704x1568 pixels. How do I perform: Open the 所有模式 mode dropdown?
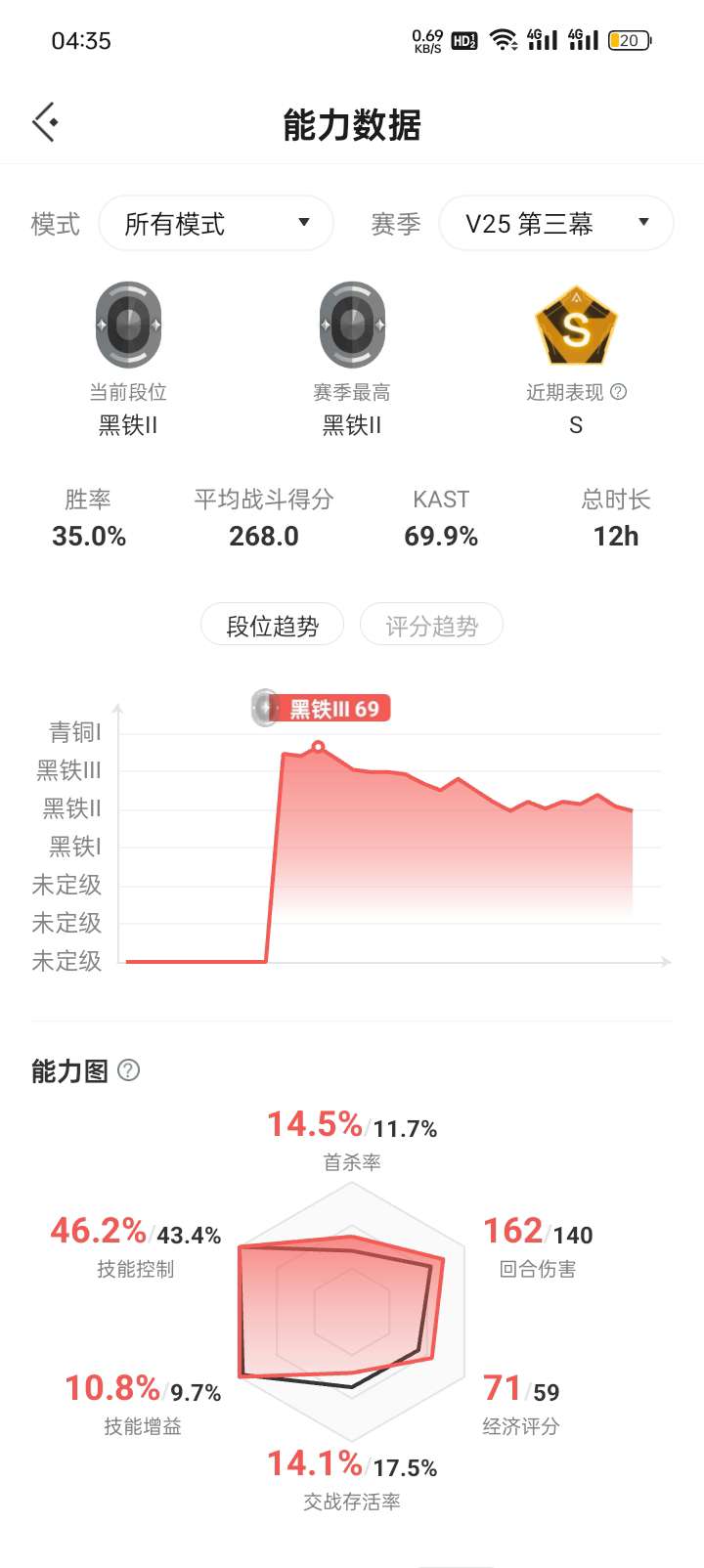[x=216, y=224]
